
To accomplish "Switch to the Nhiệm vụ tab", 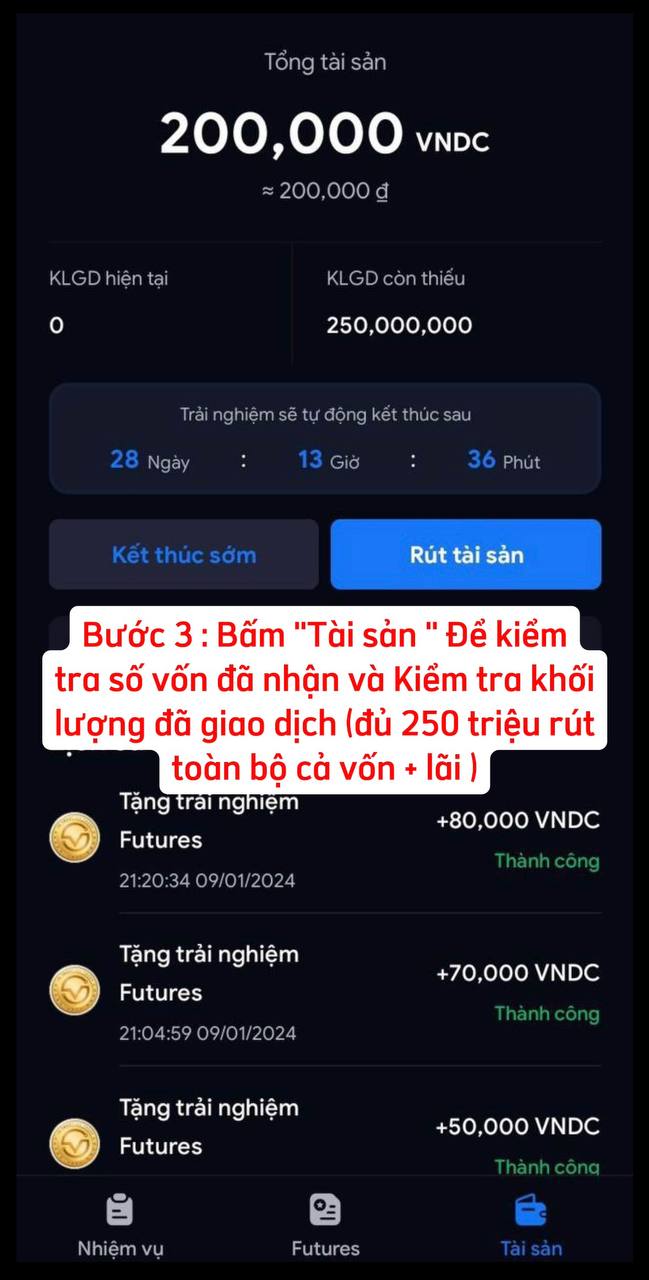I will click(x=120, y=1225).
